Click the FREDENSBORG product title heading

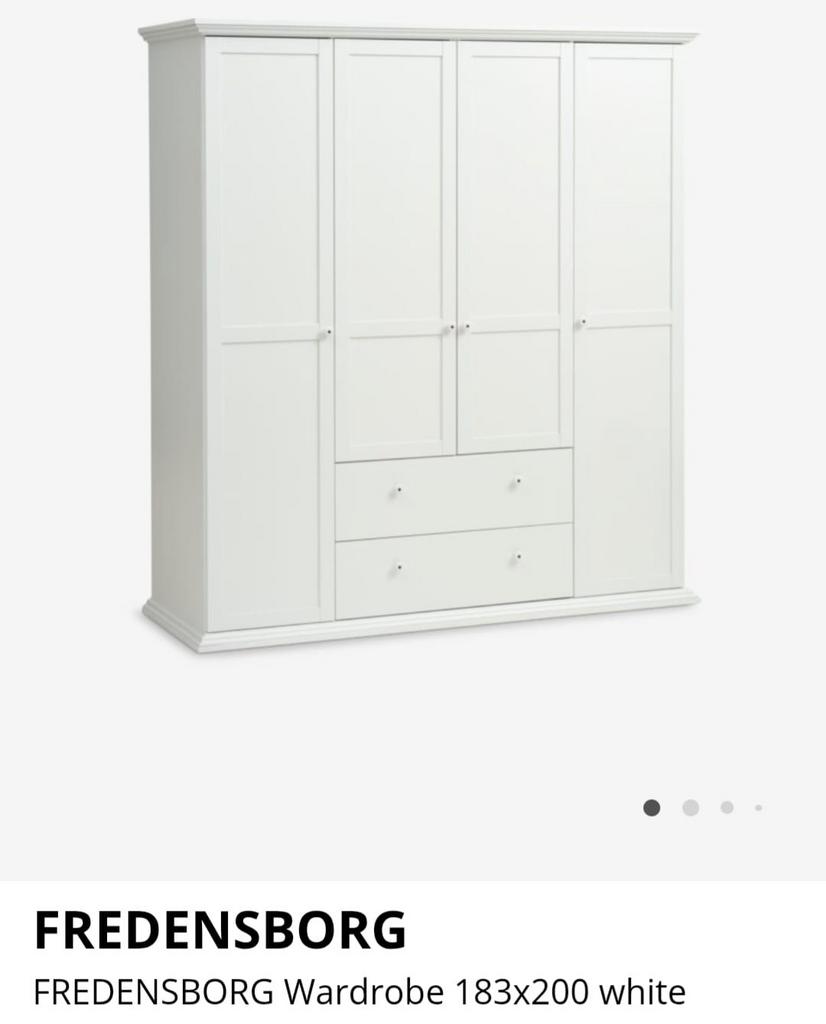[x=218, y=930]
